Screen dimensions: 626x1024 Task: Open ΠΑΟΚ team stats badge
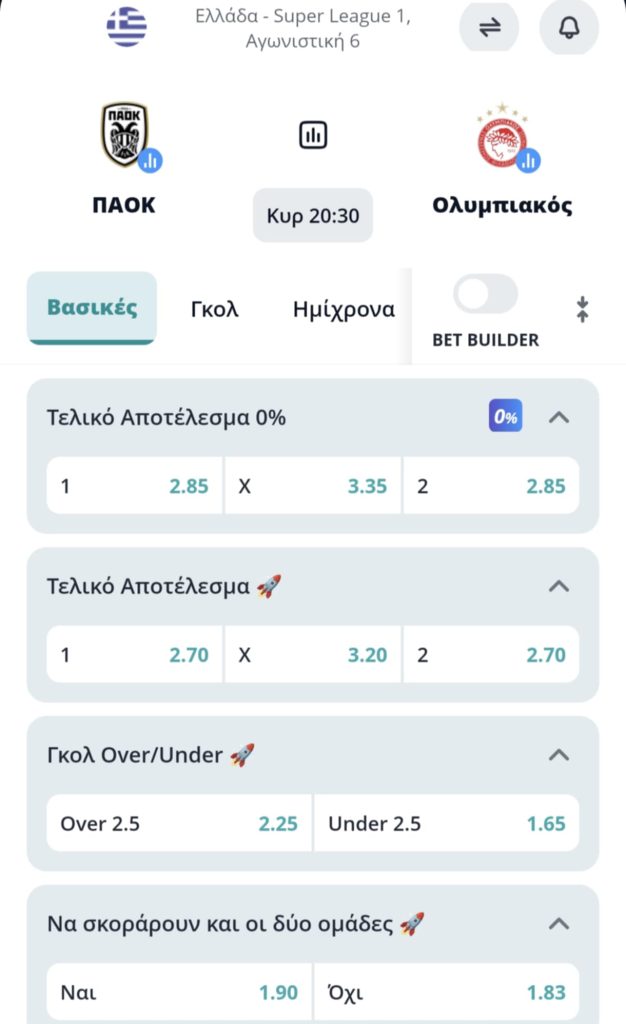(x=150, y=159)
